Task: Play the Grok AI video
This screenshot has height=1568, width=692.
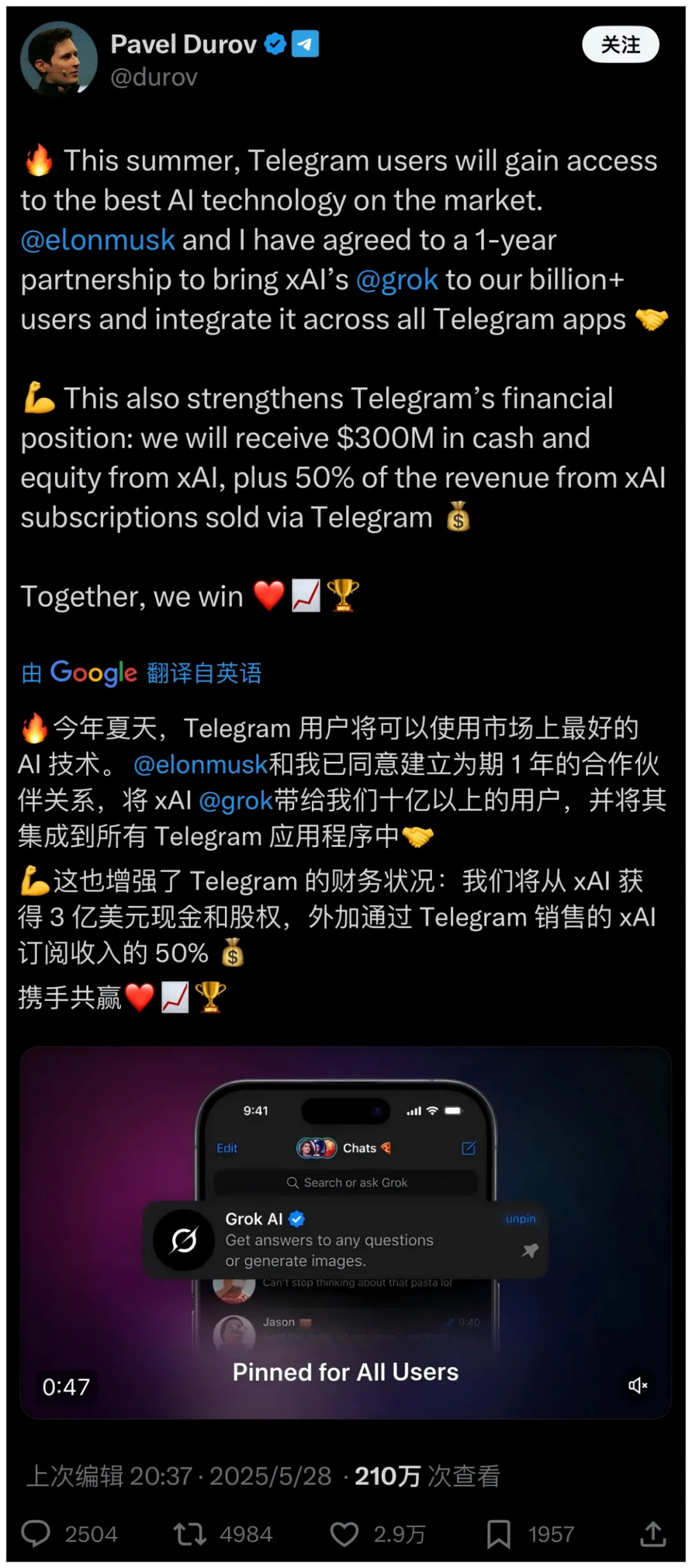Action: pos(345,1230)
